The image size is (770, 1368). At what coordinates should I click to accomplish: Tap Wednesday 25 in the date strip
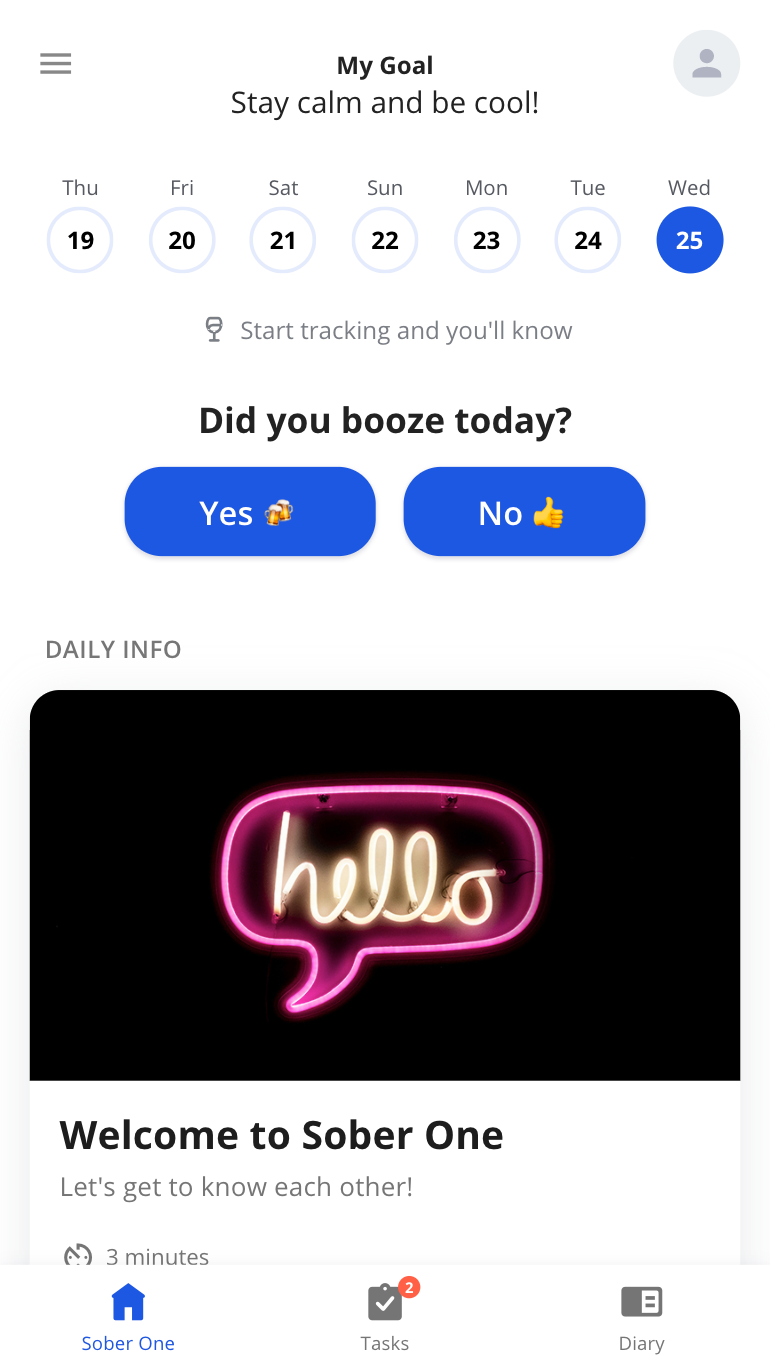(x=689, y=240)
